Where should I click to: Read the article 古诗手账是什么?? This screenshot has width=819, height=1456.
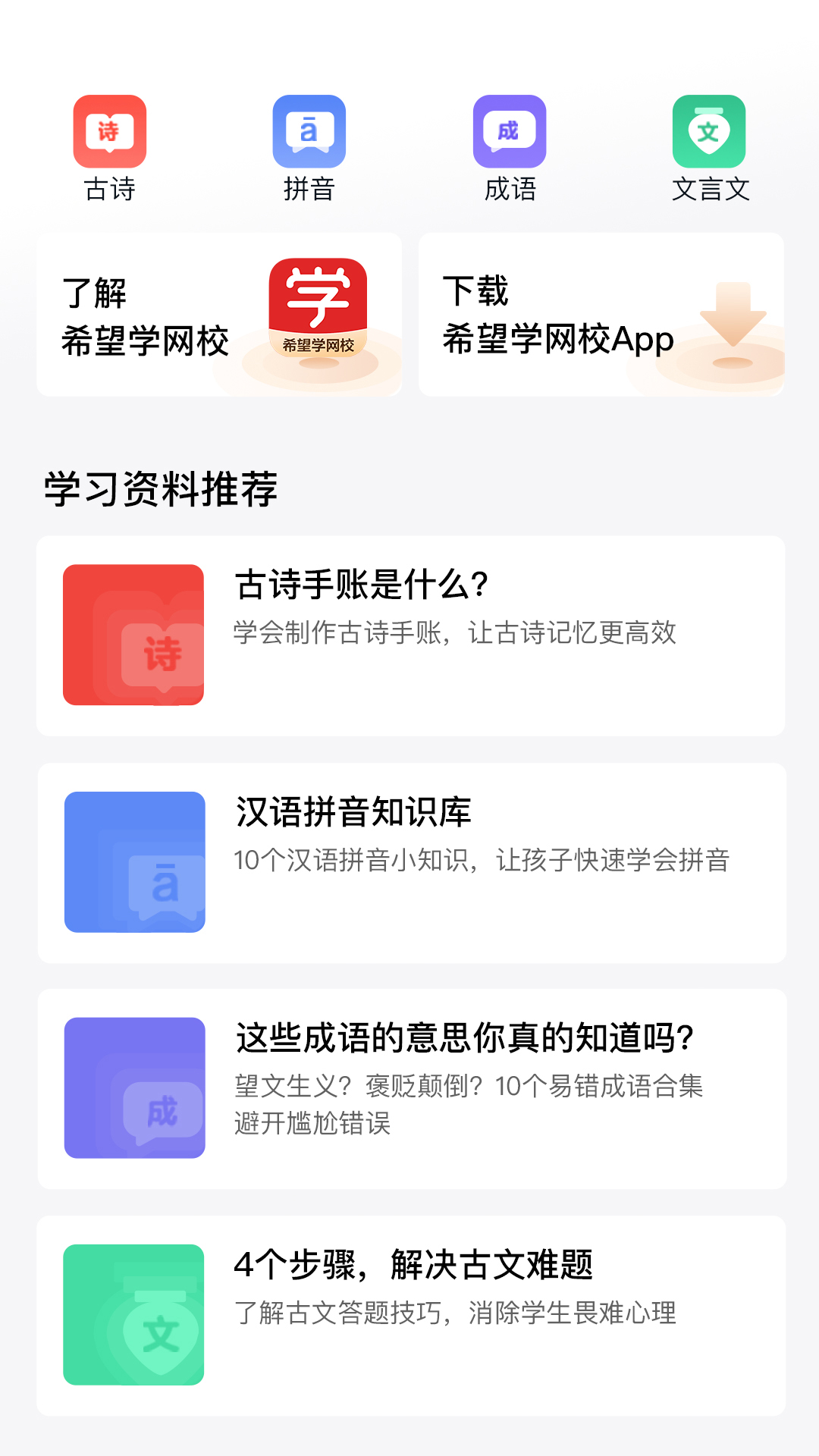point(411,635)
